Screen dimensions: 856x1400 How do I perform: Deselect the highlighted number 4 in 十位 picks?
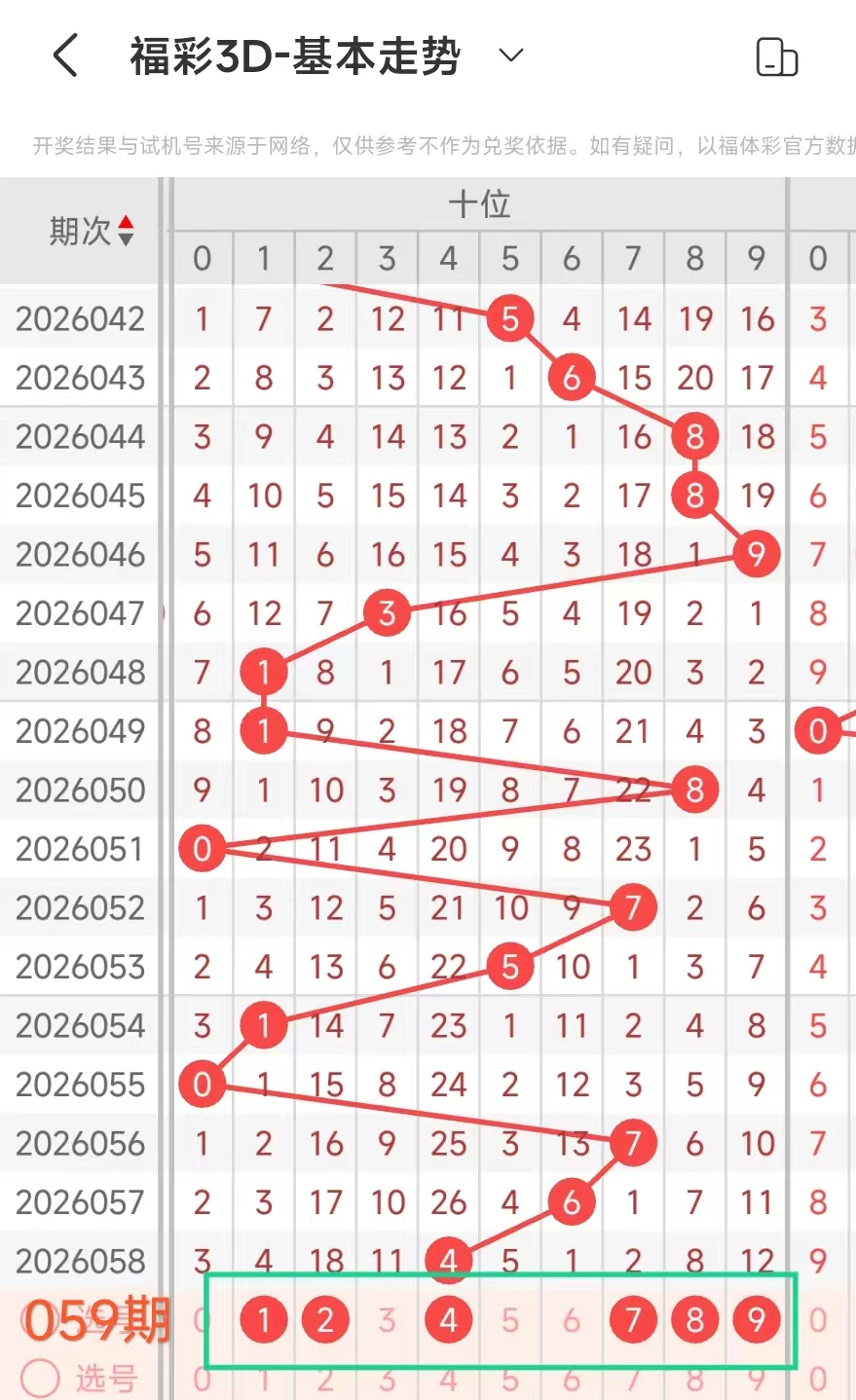(449, 1320)
